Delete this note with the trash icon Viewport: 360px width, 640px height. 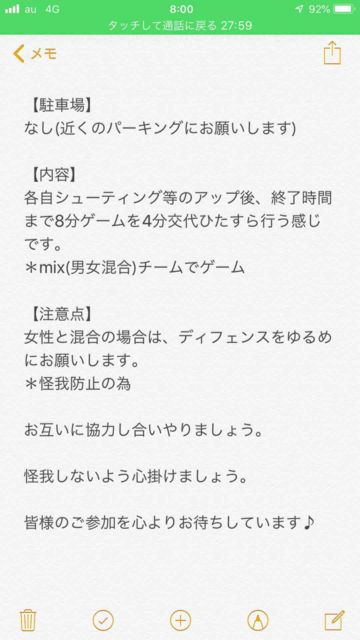[28, 620]
